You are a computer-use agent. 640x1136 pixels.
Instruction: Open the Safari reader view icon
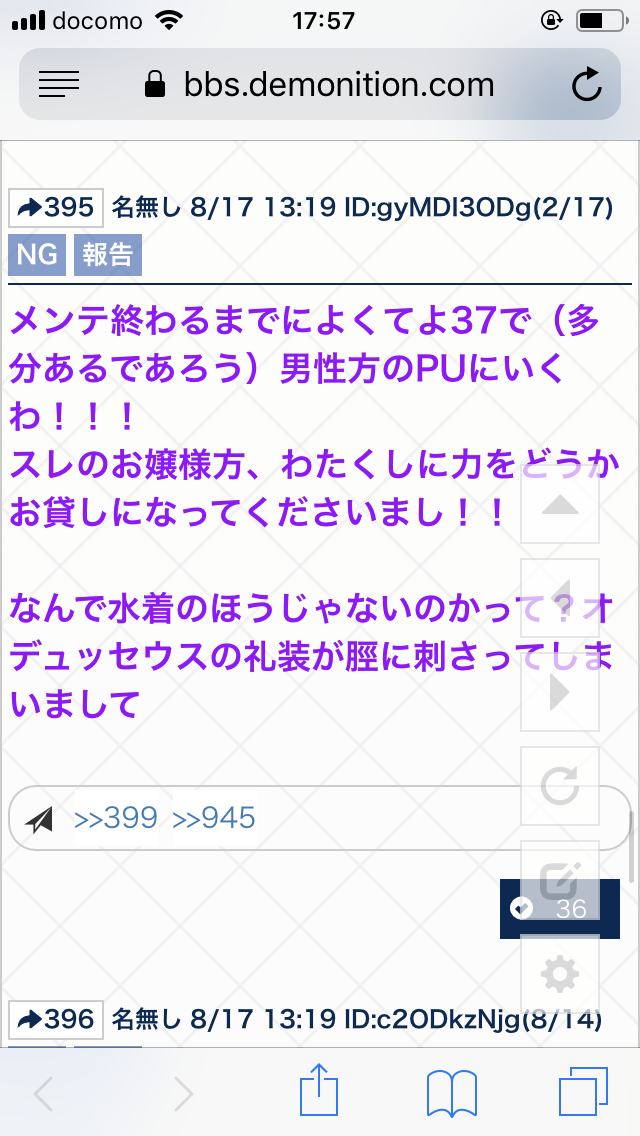59,85
